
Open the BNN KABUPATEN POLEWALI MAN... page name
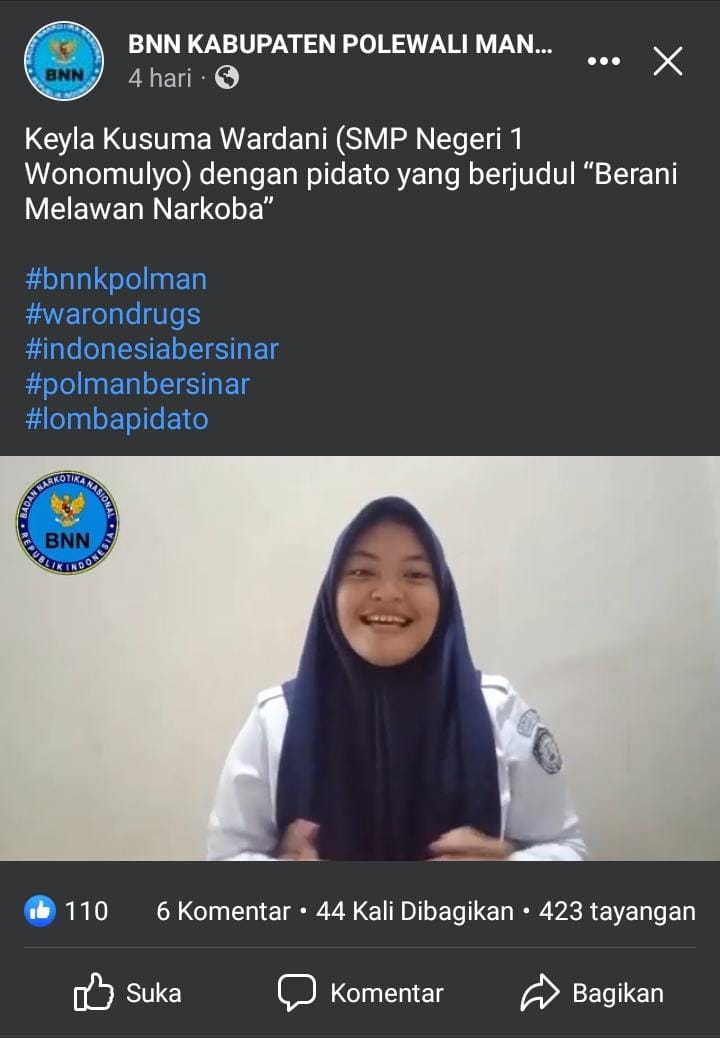click(x=340, y=44)
